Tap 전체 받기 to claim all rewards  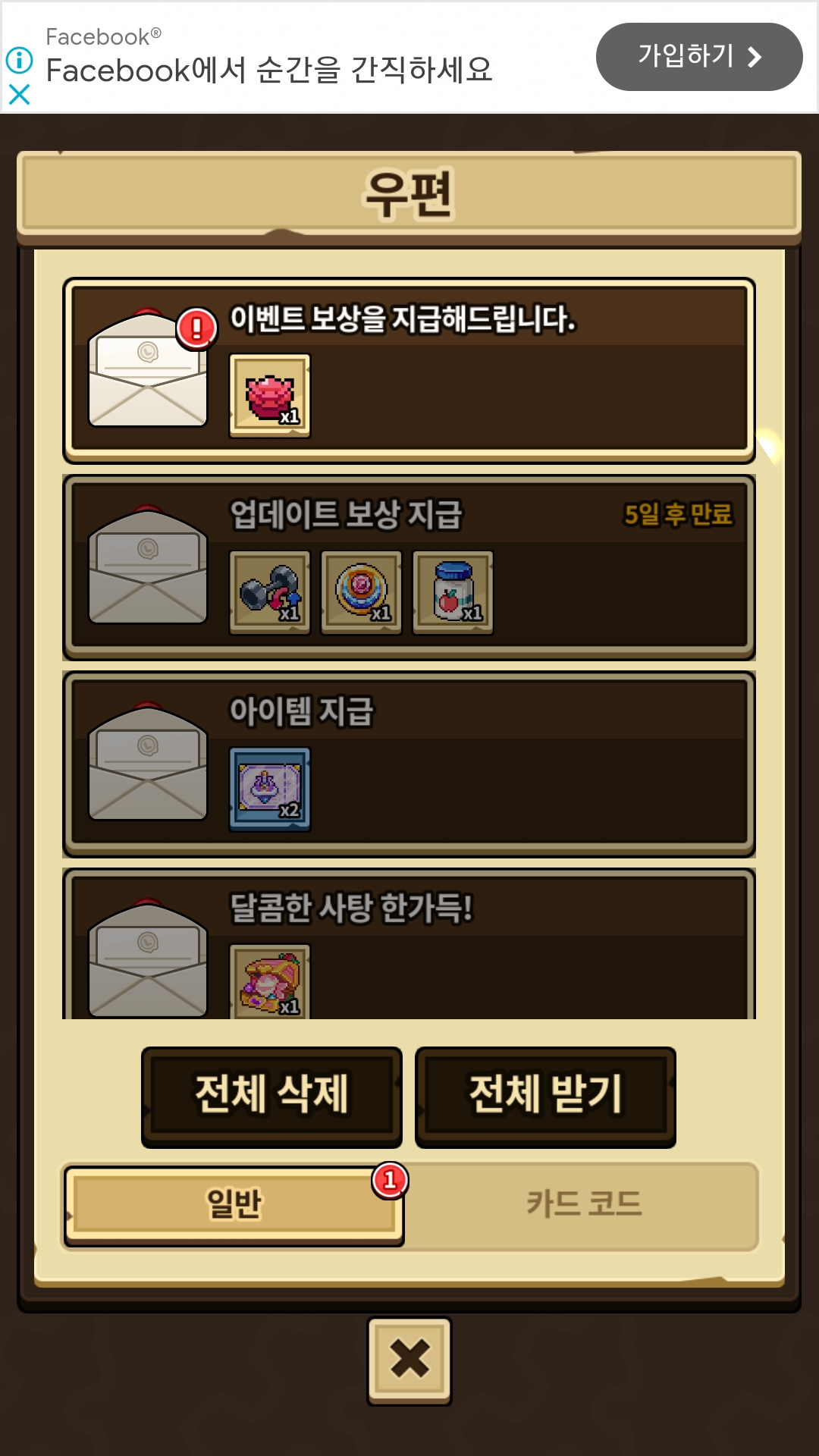click(x=545, y=1097)
